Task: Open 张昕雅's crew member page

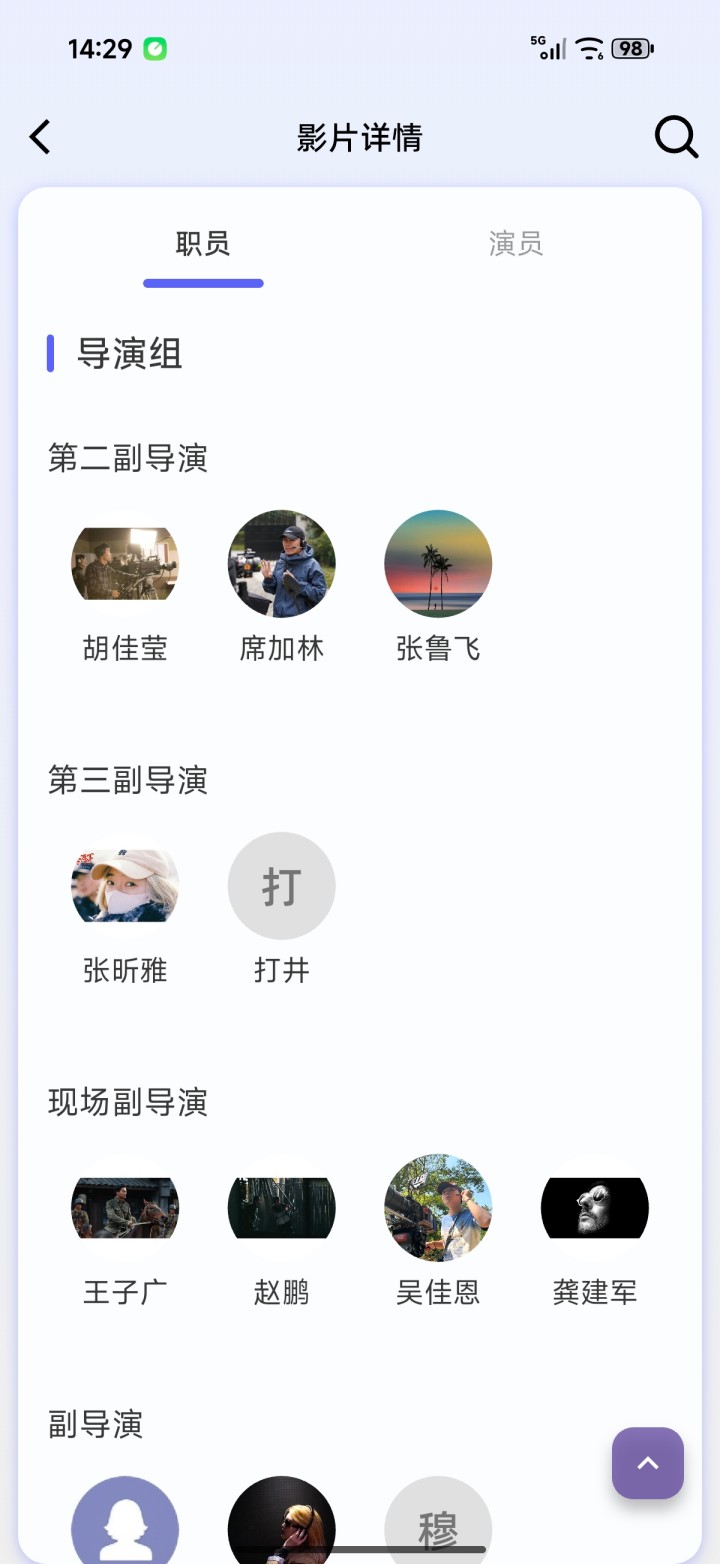Action: 124,886
